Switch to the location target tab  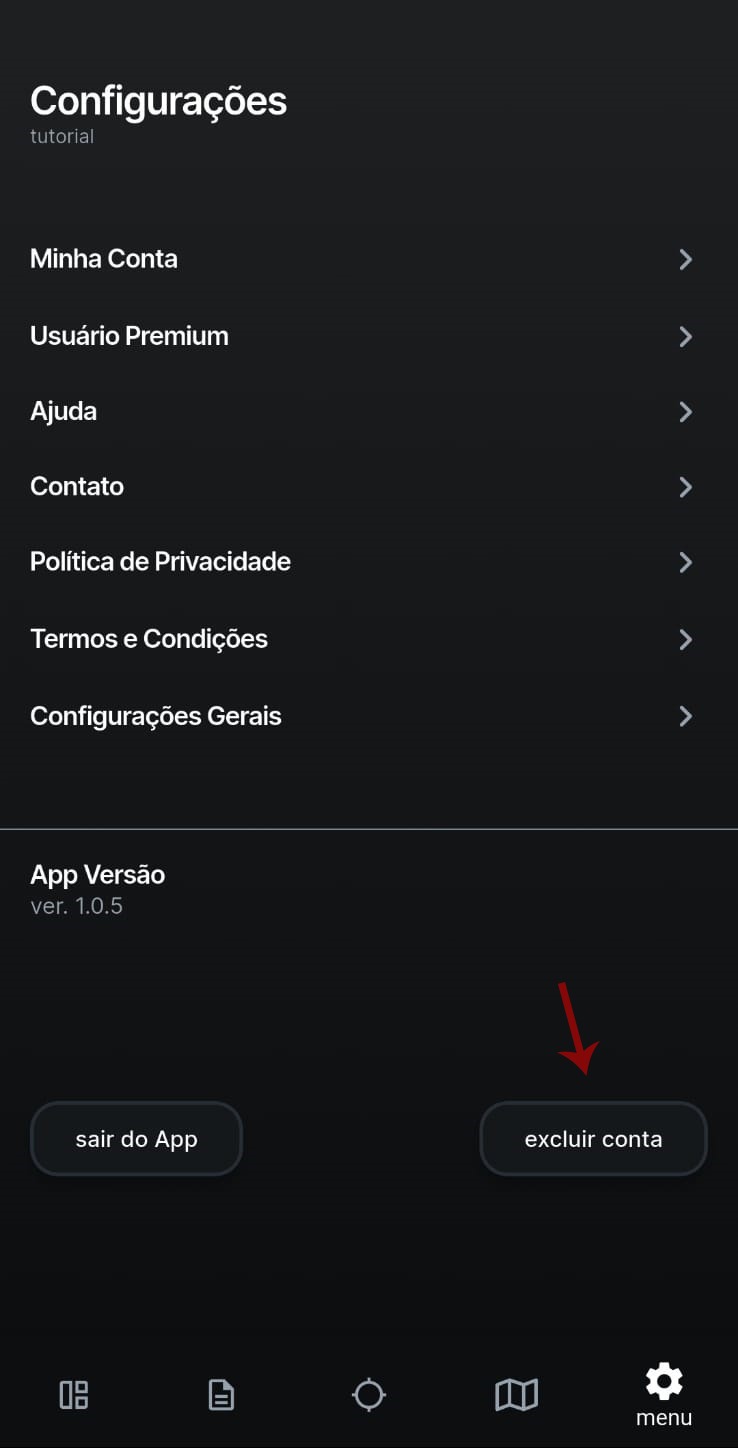tap(369, 1394)
